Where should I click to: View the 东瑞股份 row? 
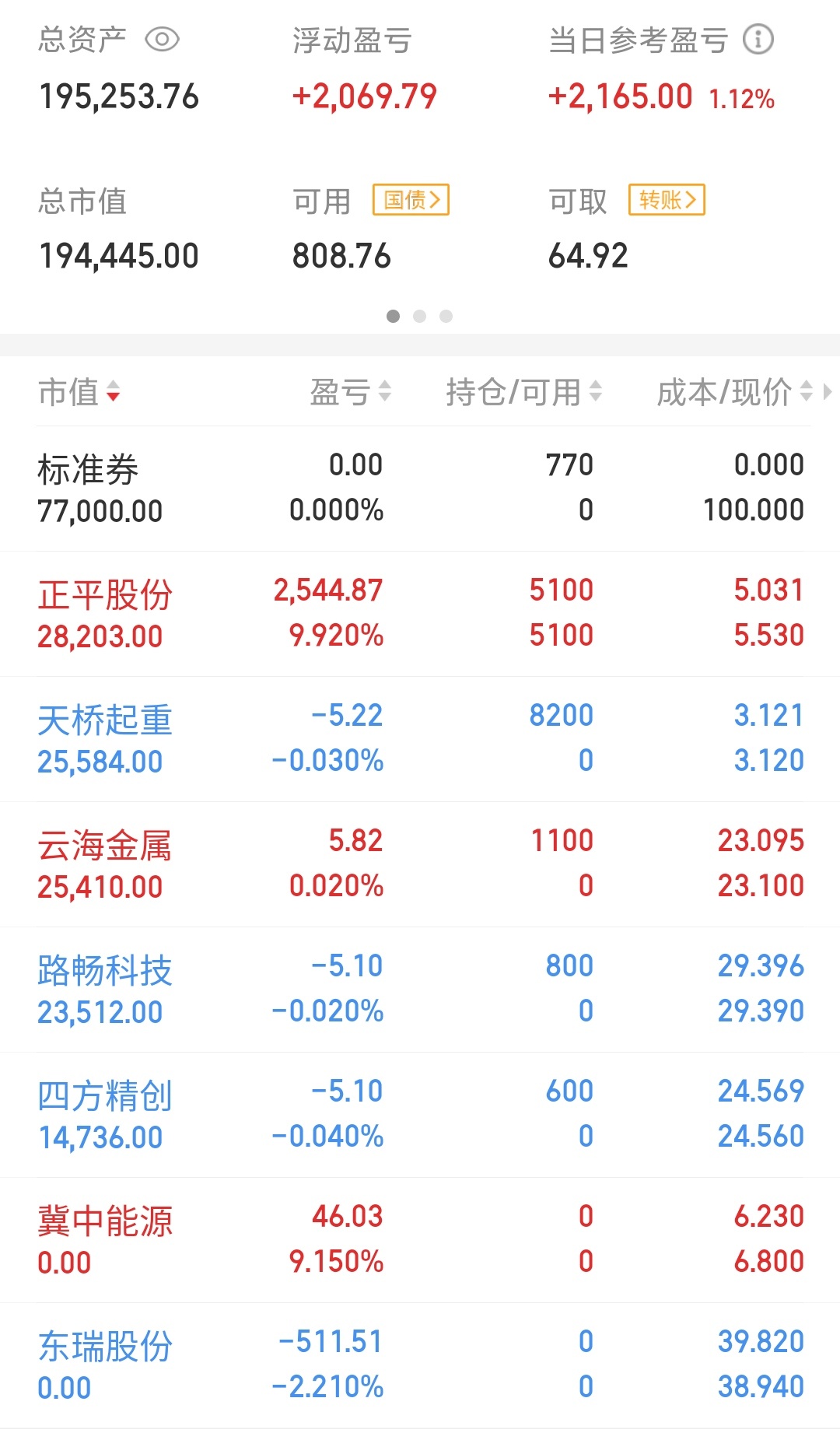(420, 1365)
